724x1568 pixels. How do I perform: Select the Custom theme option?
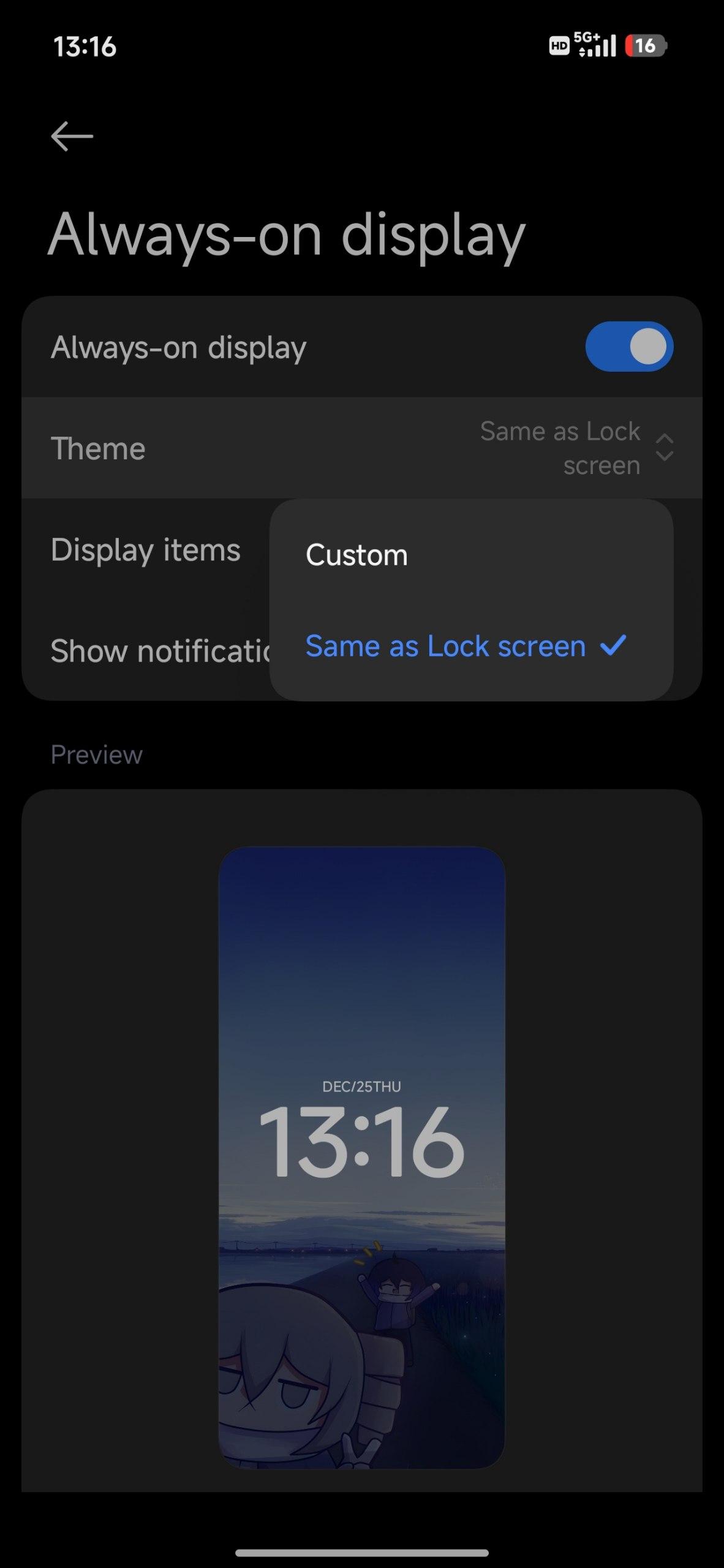[356, 555]
